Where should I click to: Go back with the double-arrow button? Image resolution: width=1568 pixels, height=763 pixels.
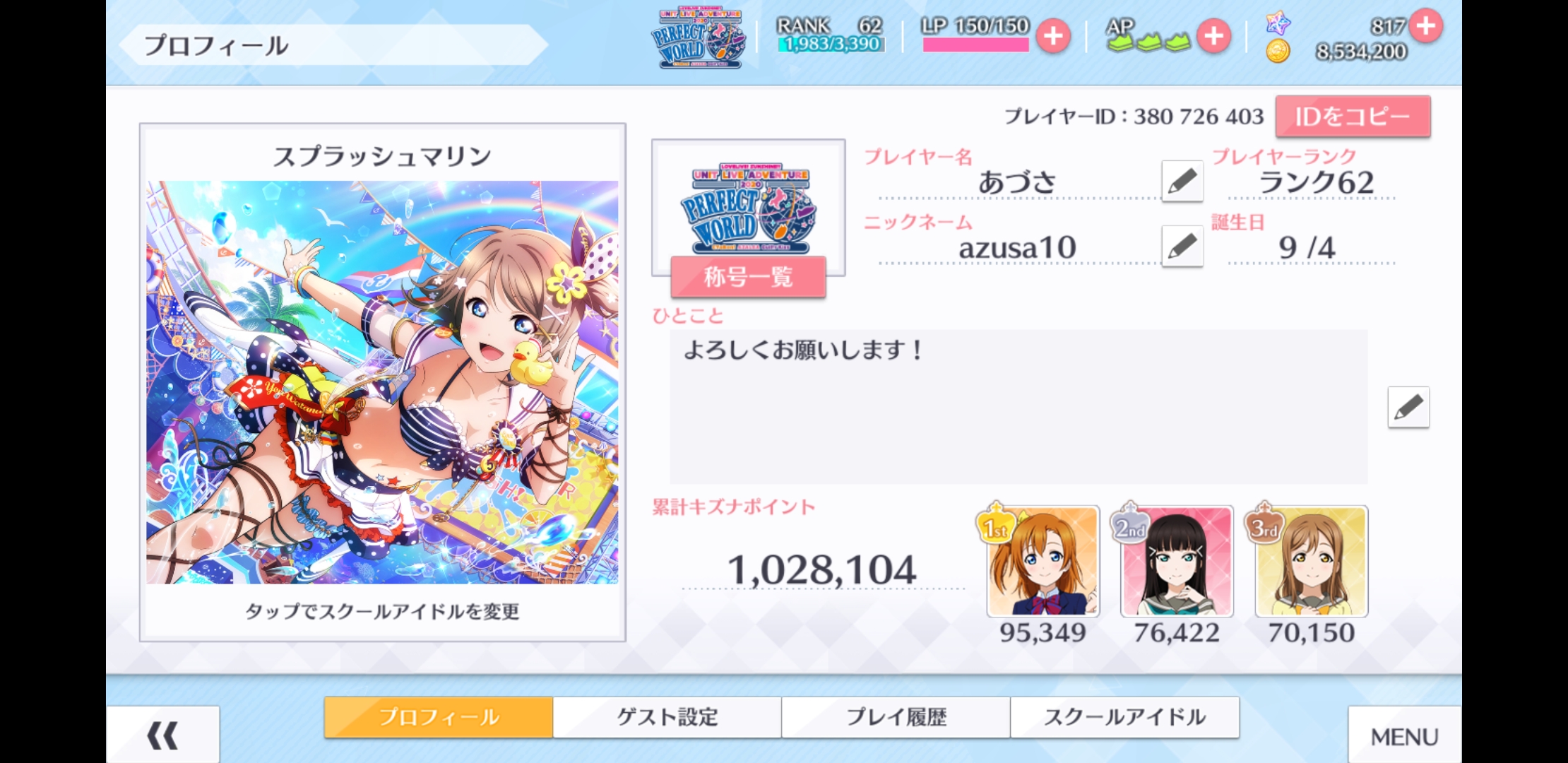pos(163,735)
